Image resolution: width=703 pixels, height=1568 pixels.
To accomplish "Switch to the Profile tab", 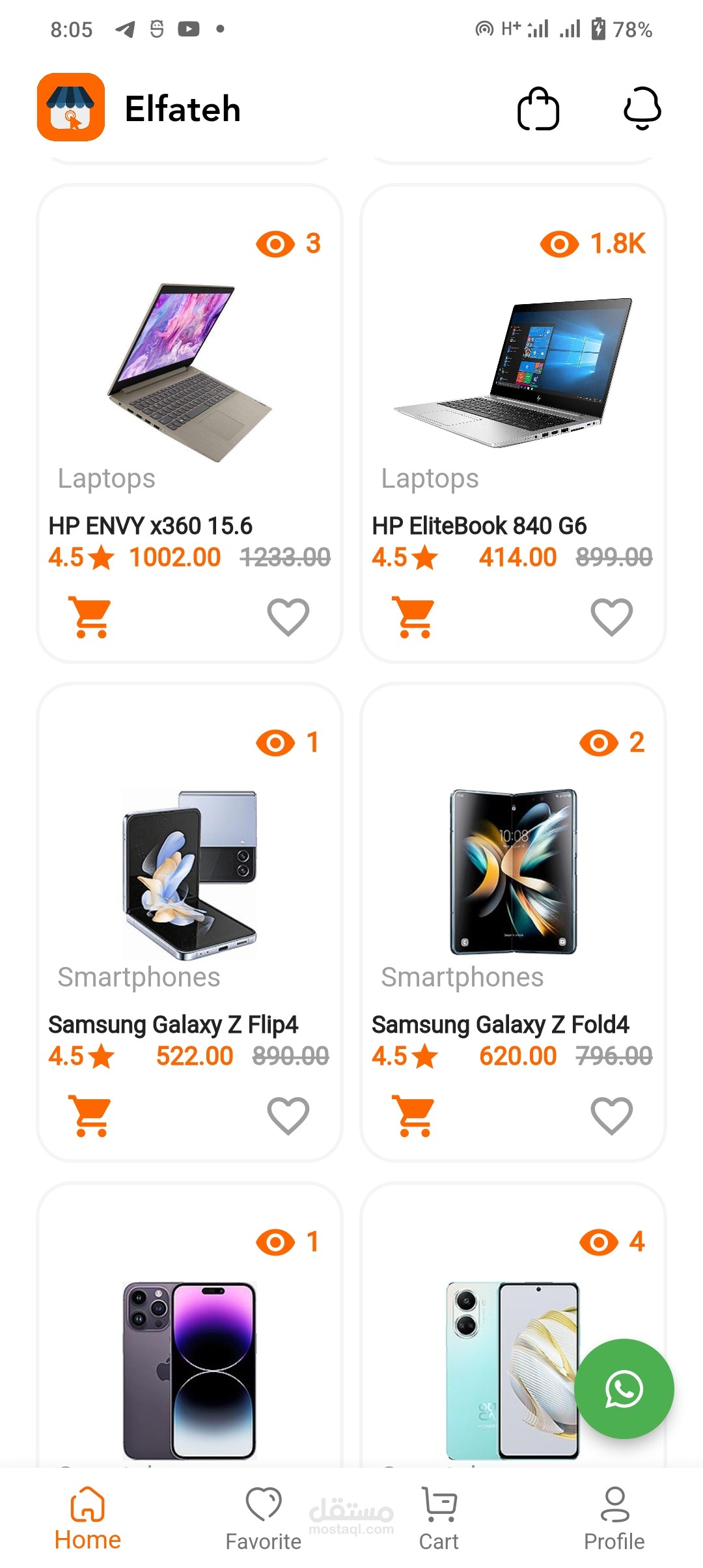I will 614,1517.
